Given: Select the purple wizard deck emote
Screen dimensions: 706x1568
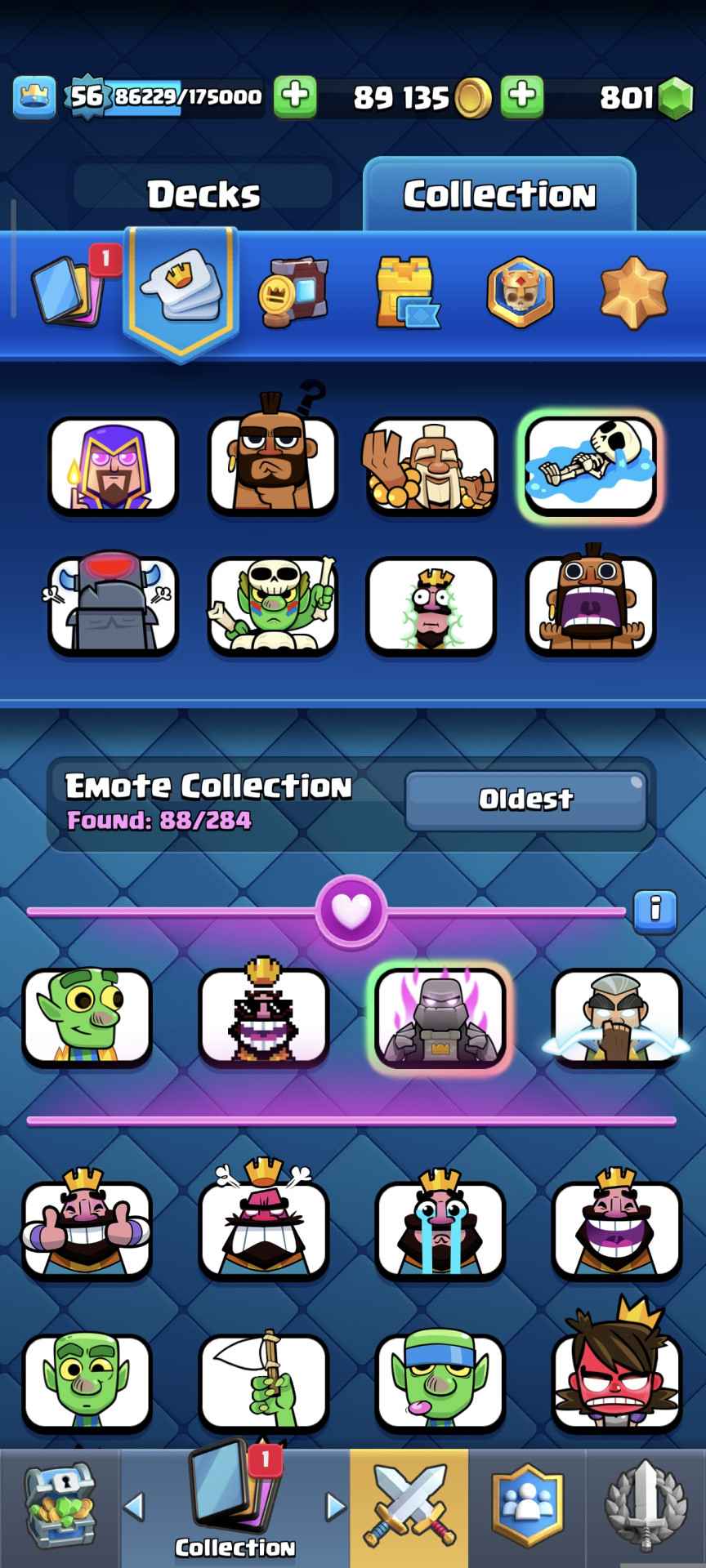Looking at the screenshot, I should point(113,465).
